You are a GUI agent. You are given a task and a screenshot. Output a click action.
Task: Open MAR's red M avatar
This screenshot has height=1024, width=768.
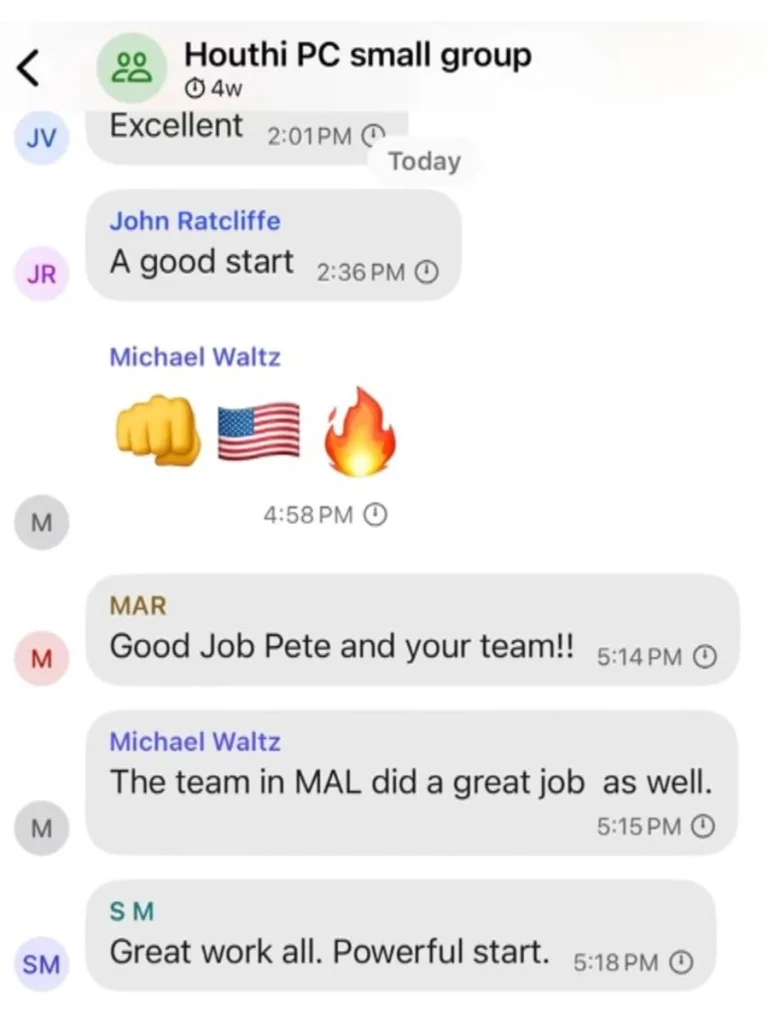[x=42, y=659]
